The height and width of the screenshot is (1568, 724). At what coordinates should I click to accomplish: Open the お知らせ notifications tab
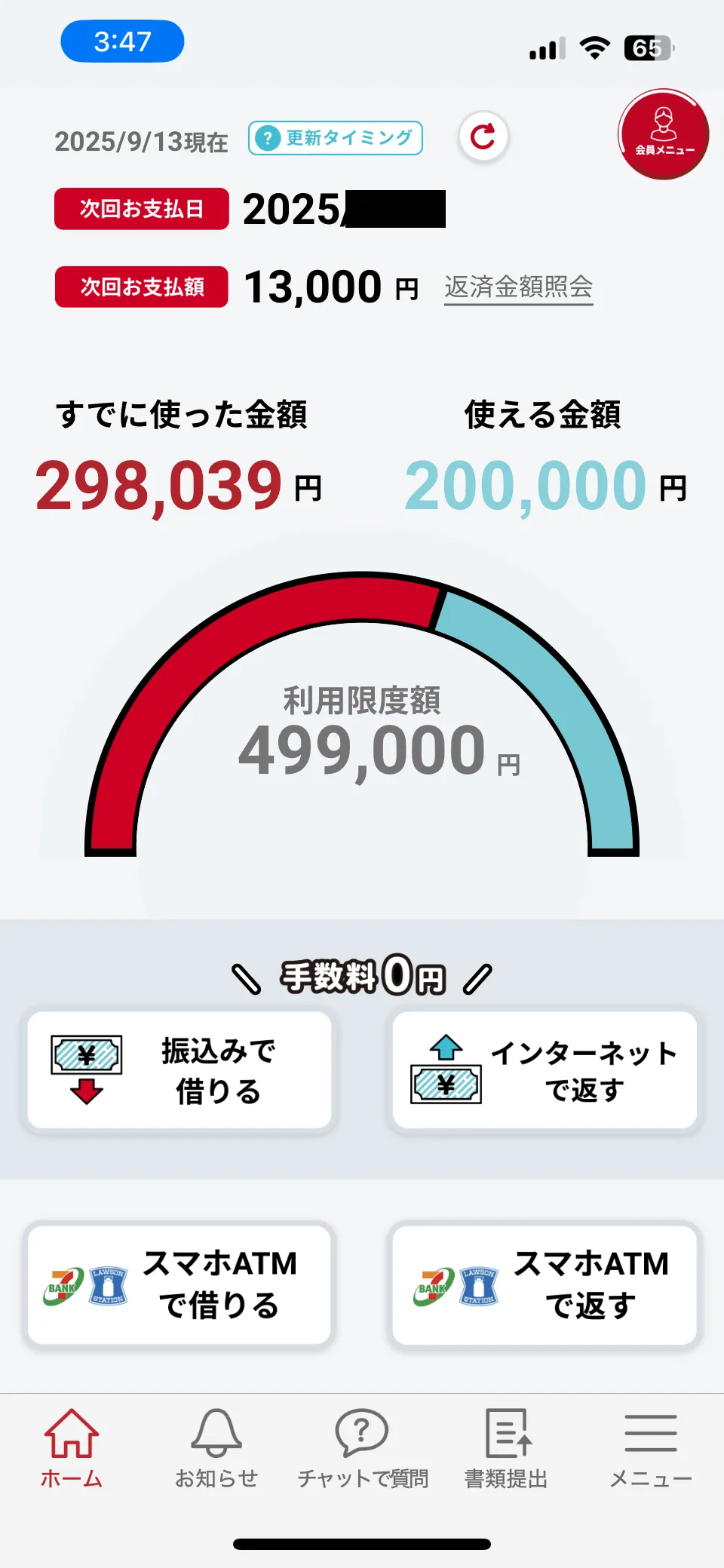(x=216, y=1448)
